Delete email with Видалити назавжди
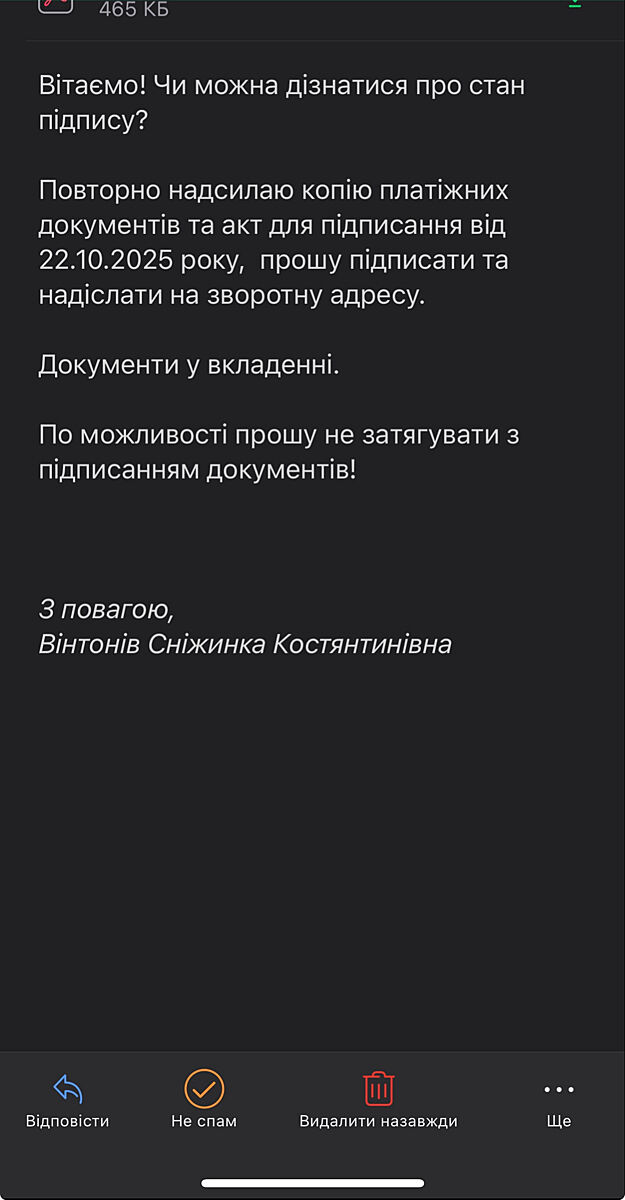Viewport: 625px width, 1200px height. (x=378, y=1100)
